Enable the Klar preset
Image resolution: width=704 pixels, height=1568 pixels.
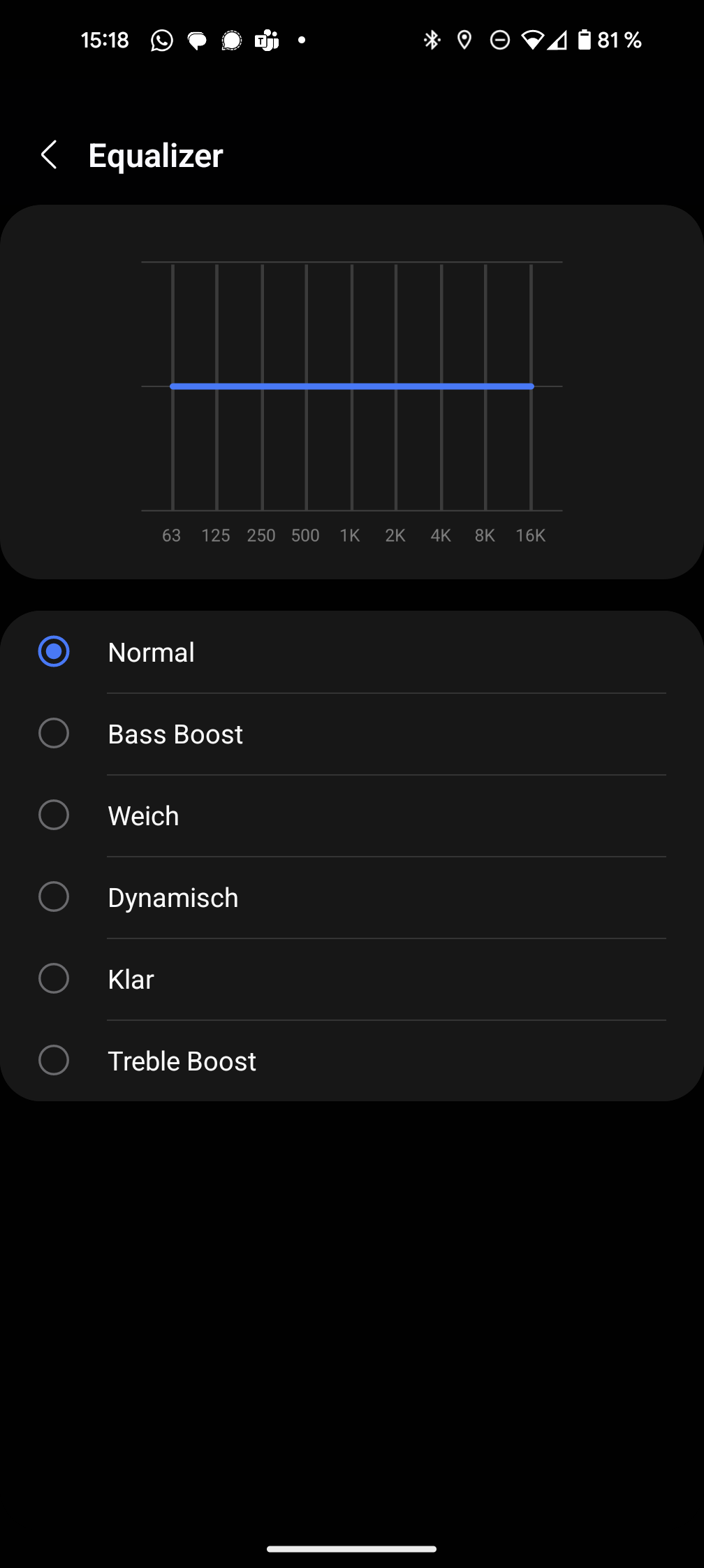pos(54,978)
